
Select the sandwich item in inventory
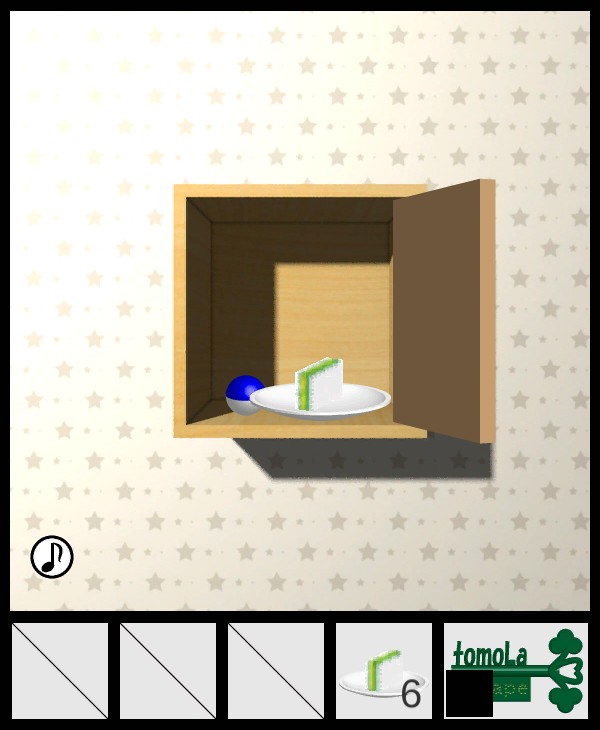[x=383, y=671]
